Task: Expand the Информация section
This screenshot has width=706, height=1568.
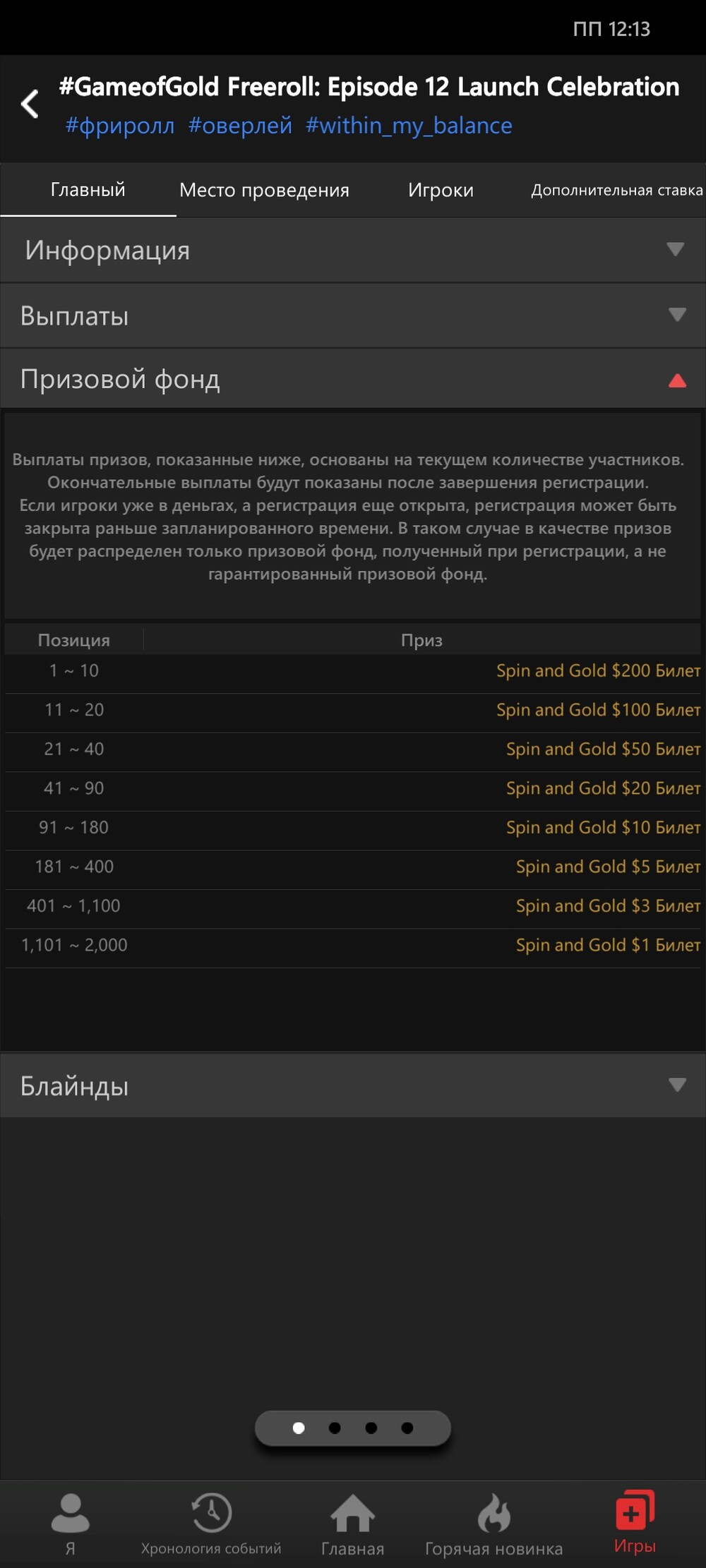Action: [x=353, y=250]
